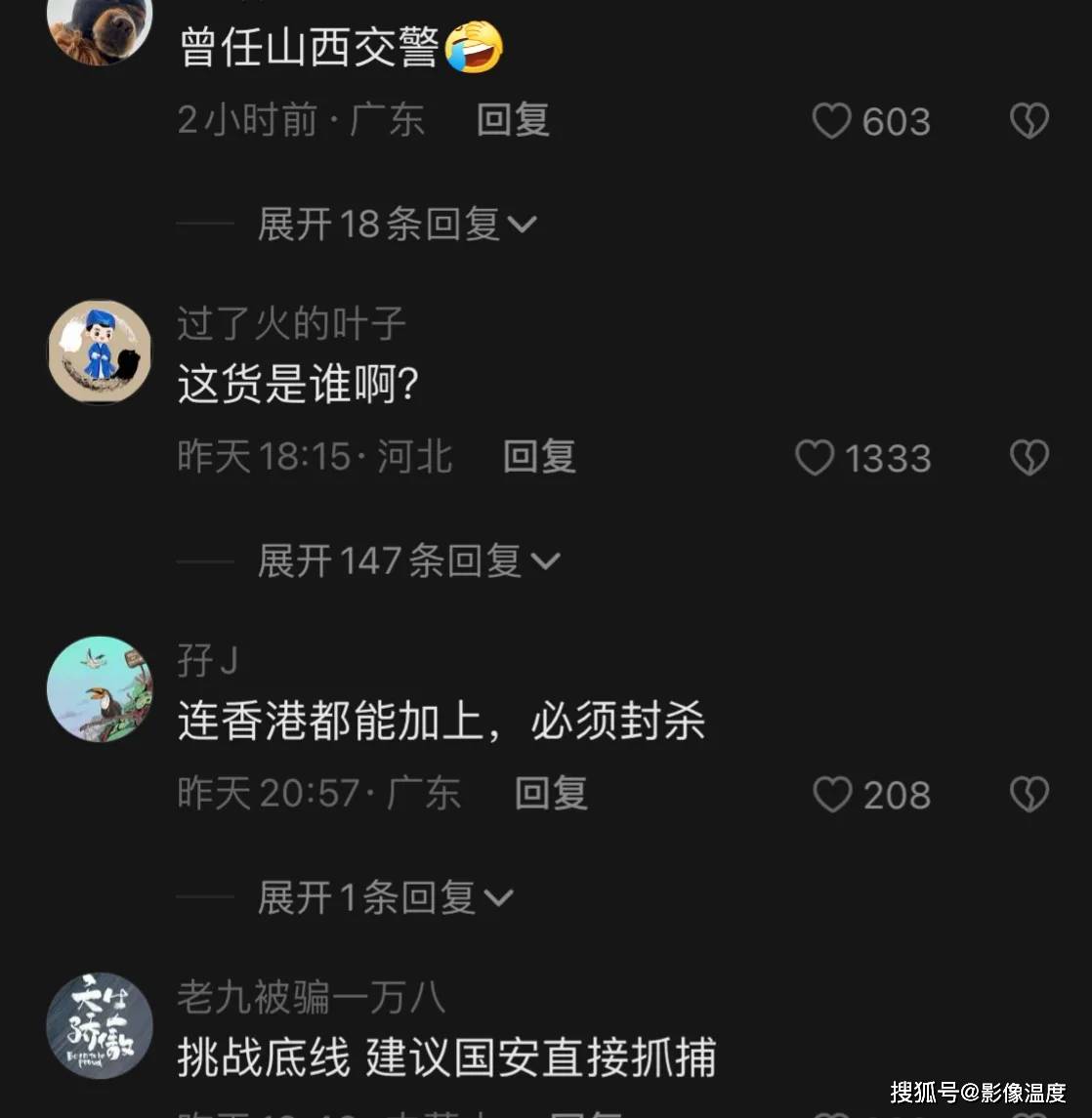Toggle the like heart showing 208
The width and height of the screenshot is (1092, 1118).
(830, 794)
